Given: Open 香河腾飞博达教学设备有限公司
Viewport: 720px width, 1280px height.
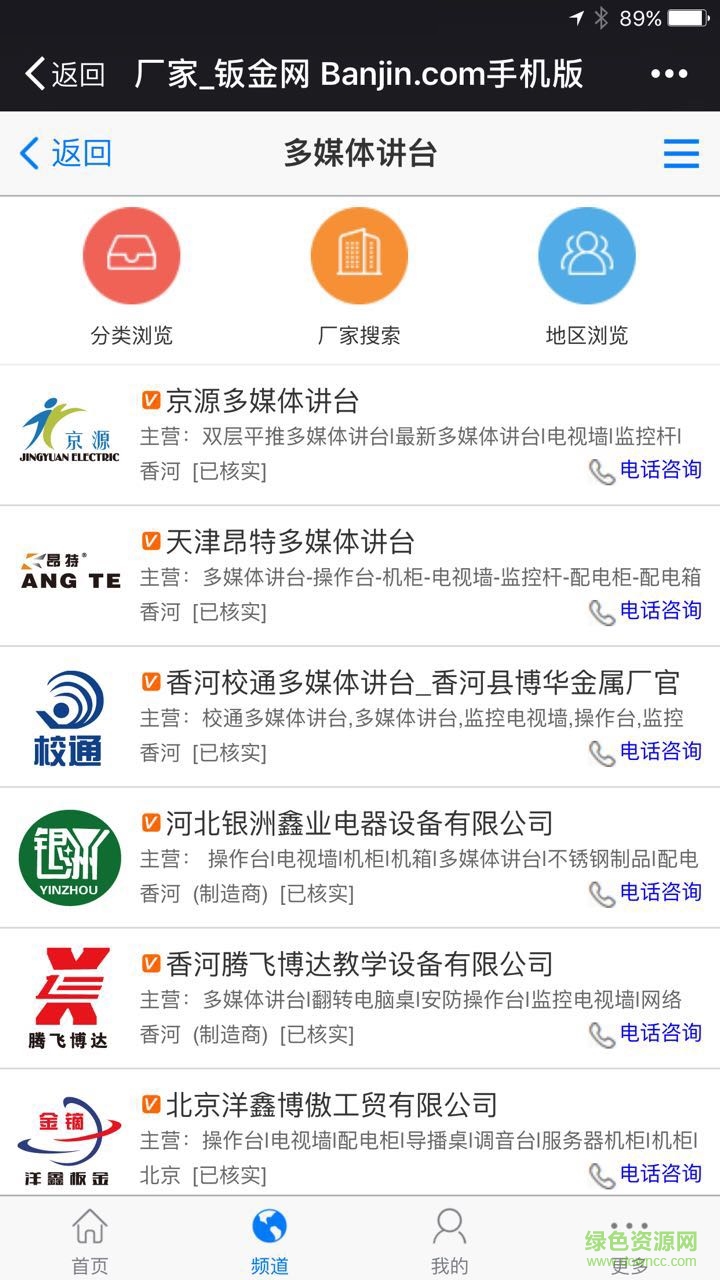Looking at the screenshot, I should coord(358,965).
